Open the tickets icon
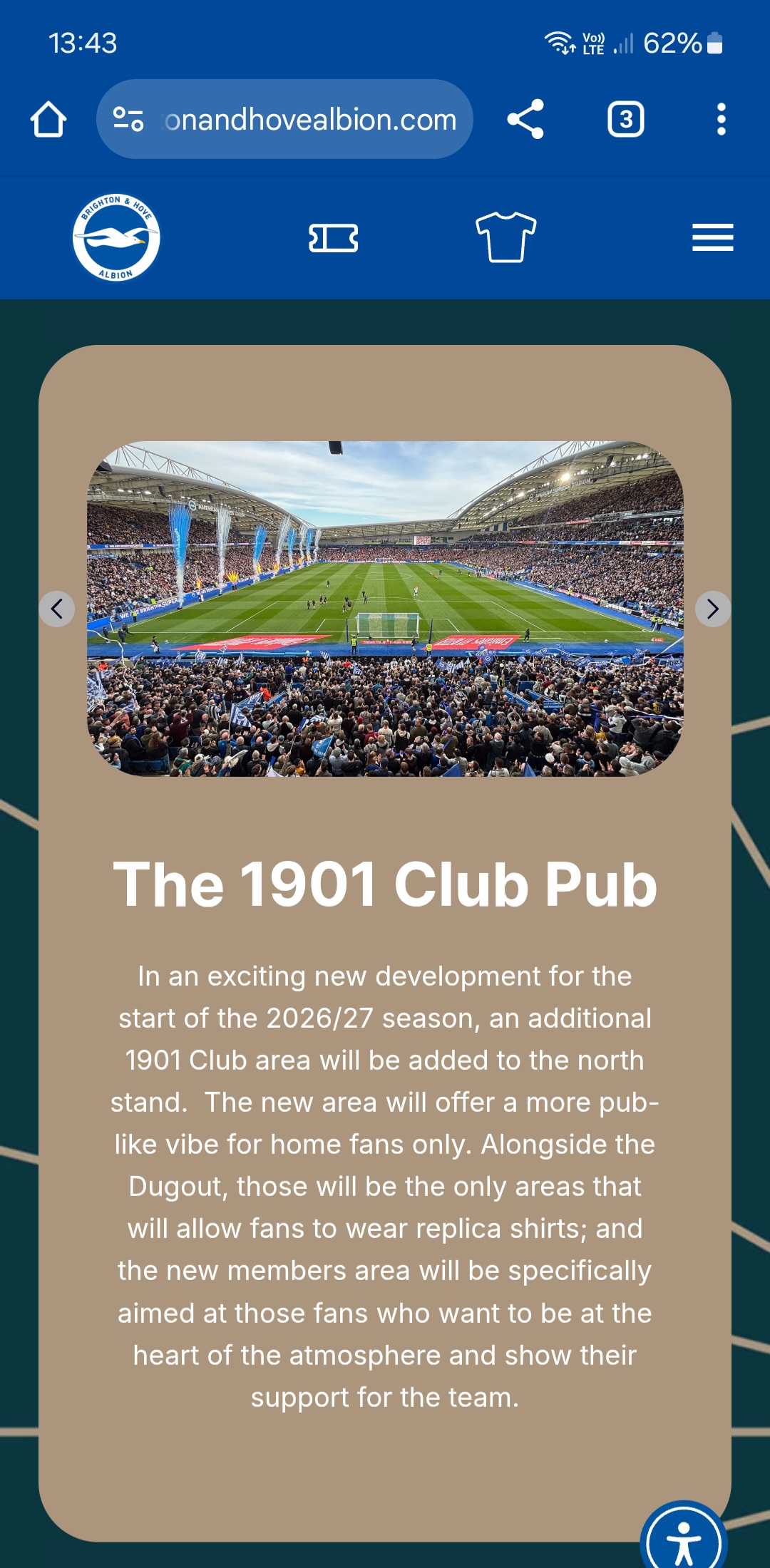 click(334, 238)
